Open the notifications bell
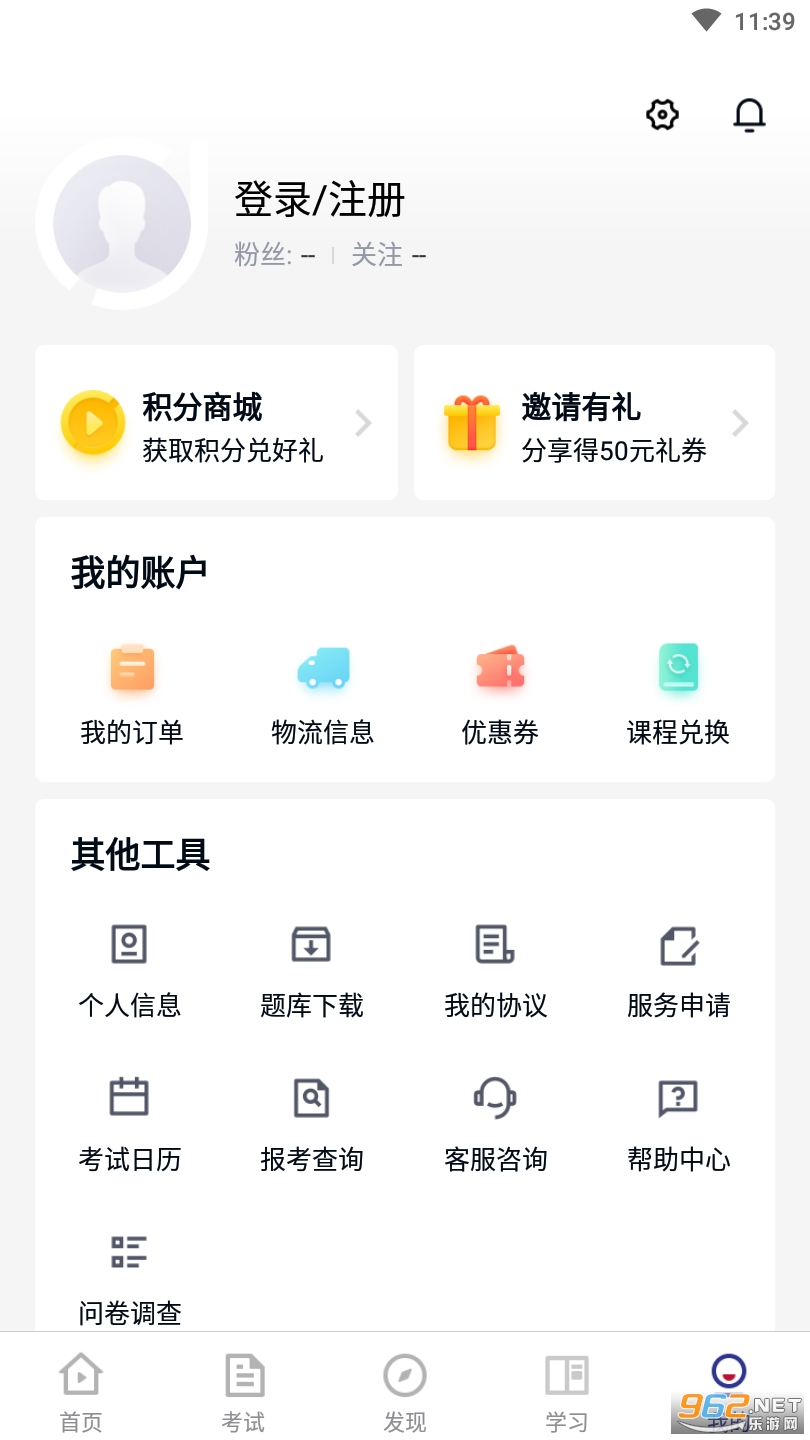810x1440 pixels. click(x=749, y=115)
